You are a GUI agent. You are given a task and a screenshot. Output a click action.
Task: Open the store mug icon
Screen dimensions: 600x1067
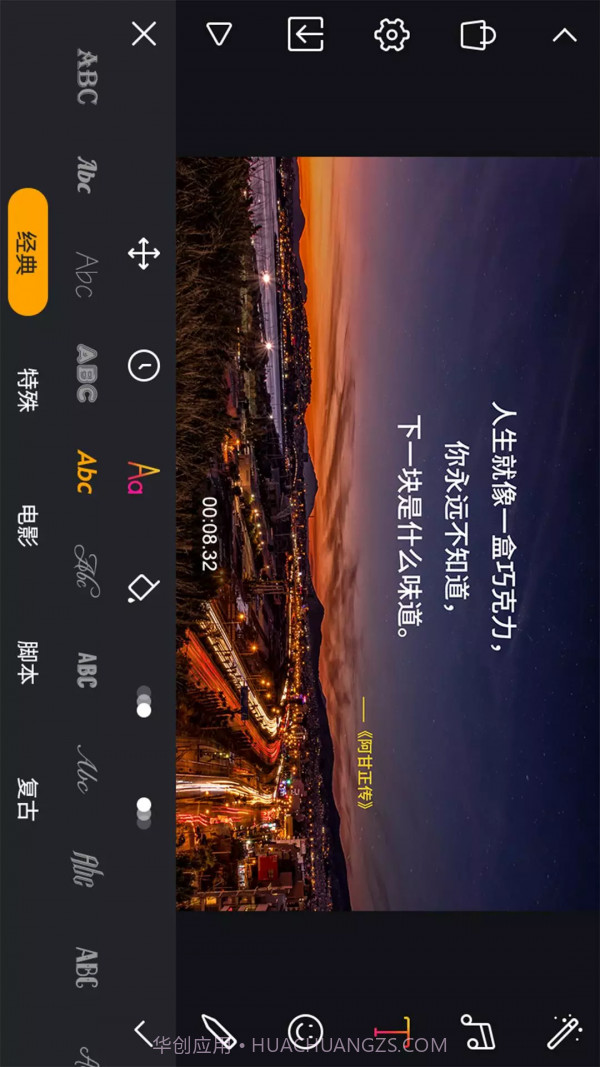477,35
